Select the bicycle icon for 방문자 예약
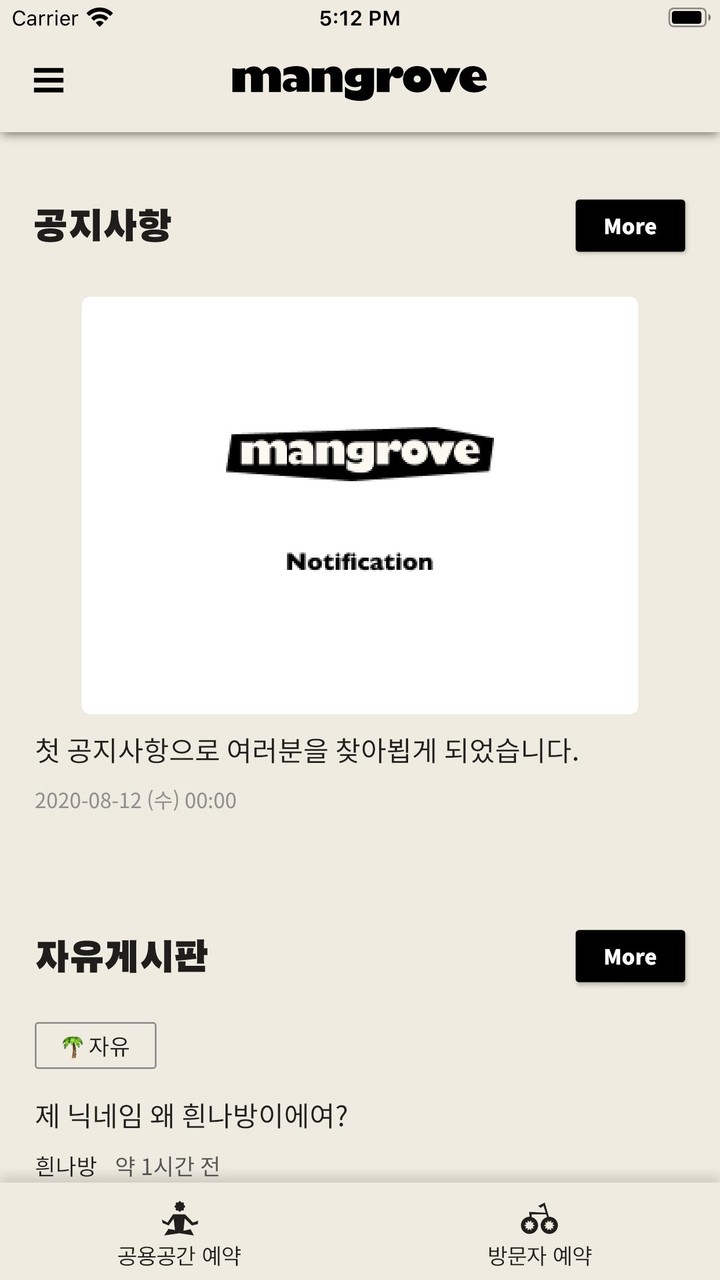720x1280 pixels. point(539,1218)
